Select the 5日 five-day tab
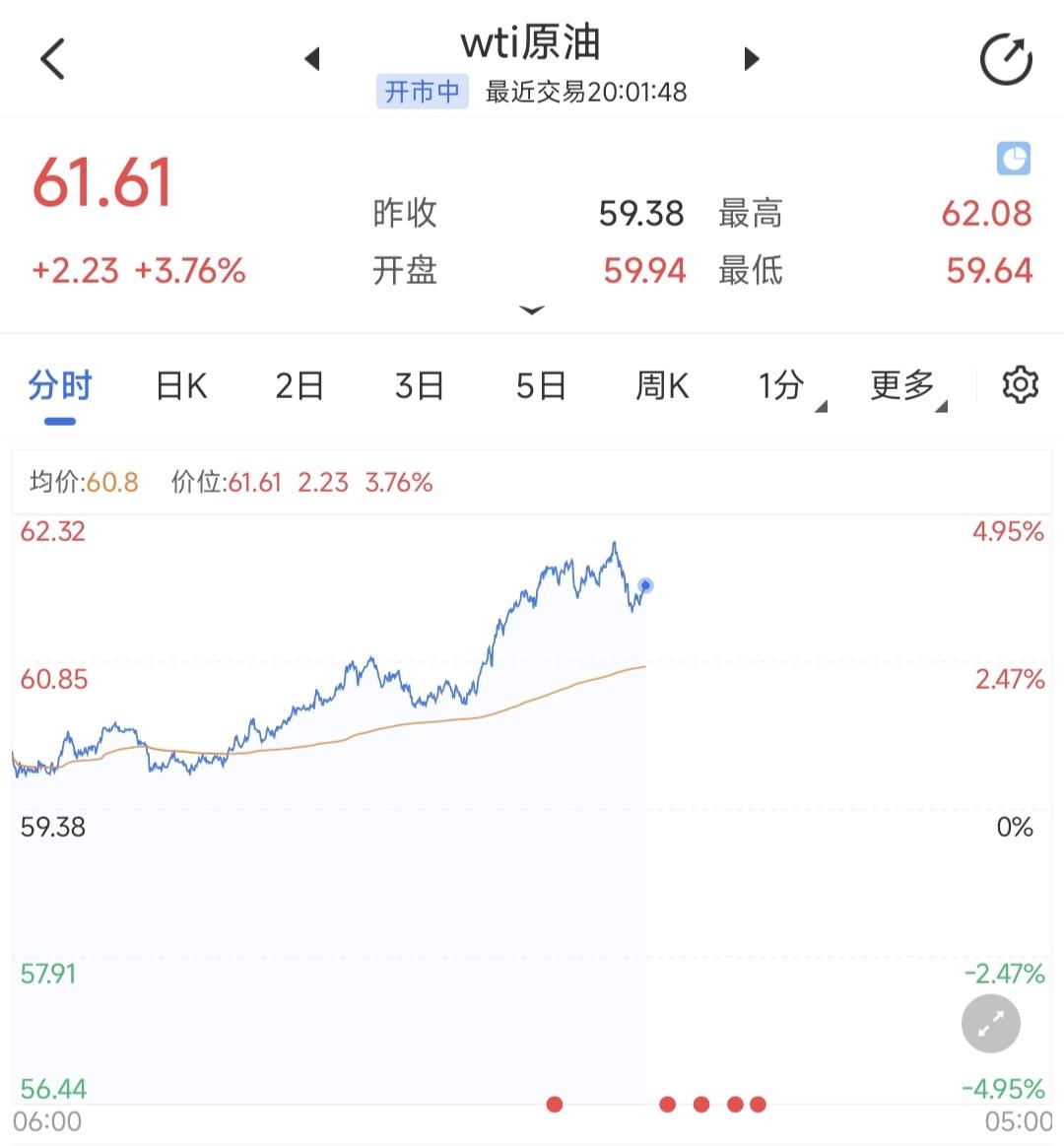The image size is (1064, 1146). tap(539, 385)
